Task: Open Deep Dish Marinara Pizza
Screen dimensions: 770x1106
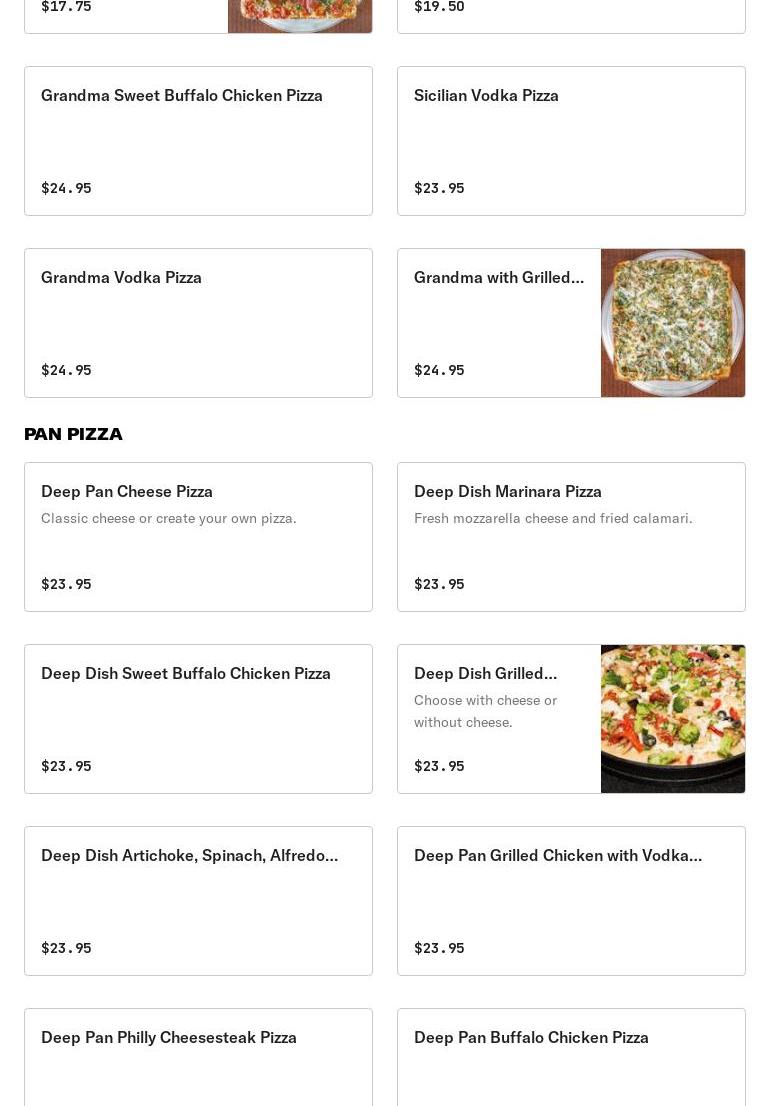Action: 571,537
